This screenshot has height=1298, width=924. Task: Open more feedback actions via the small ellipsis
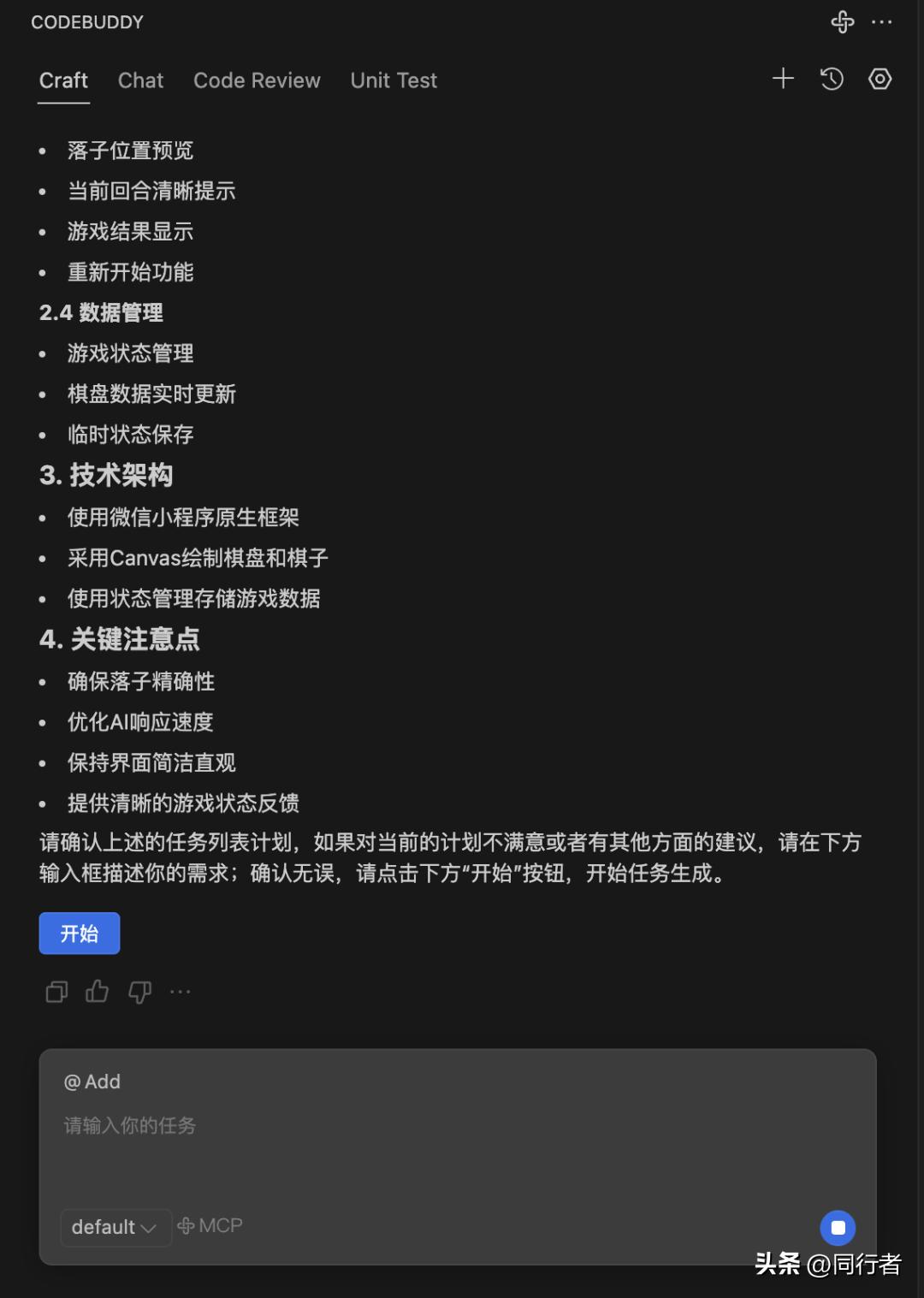181,991
